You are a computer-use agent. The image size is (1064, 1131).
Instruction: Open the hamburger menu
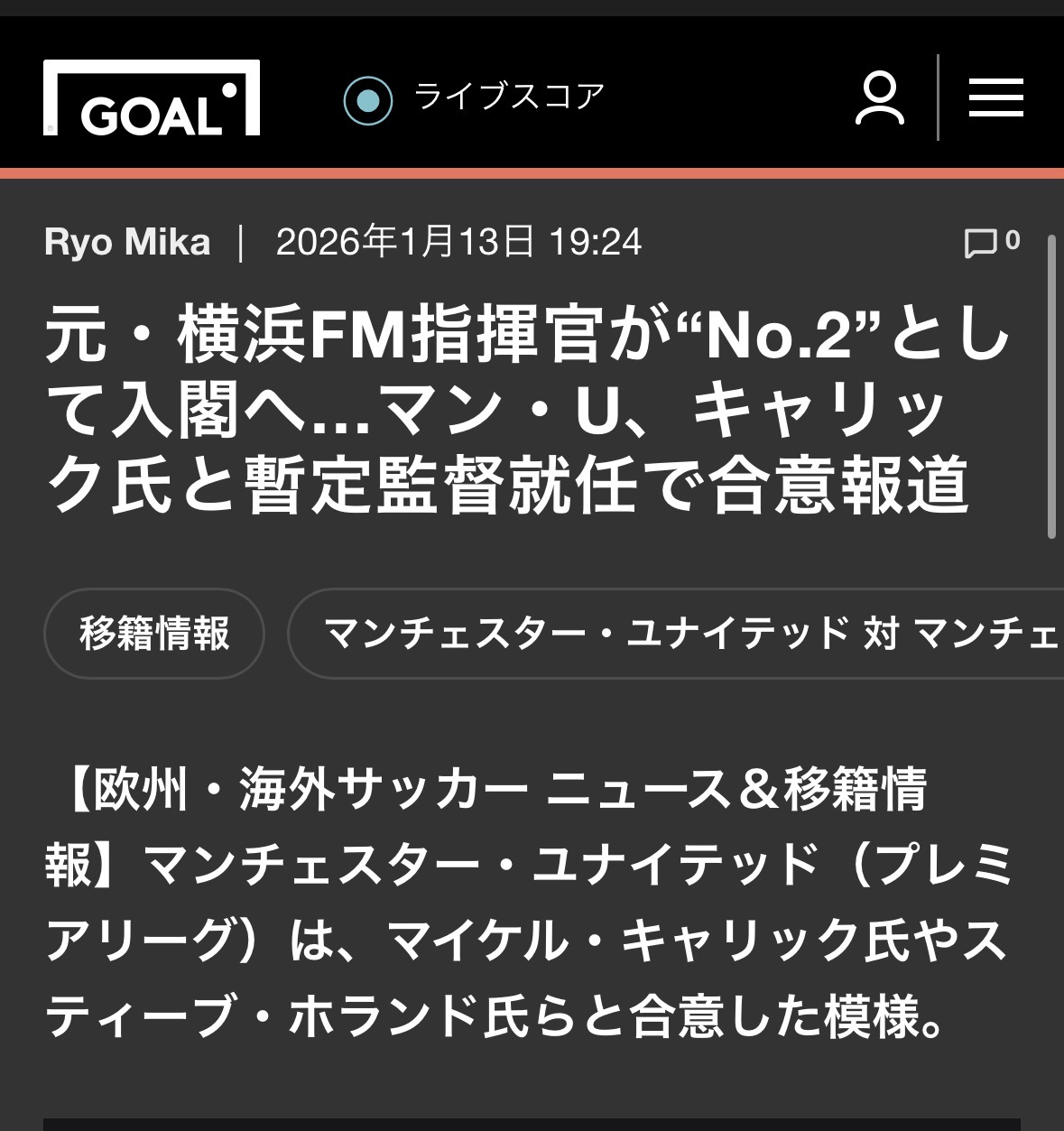pyautogui.click(x=995, y=97)
